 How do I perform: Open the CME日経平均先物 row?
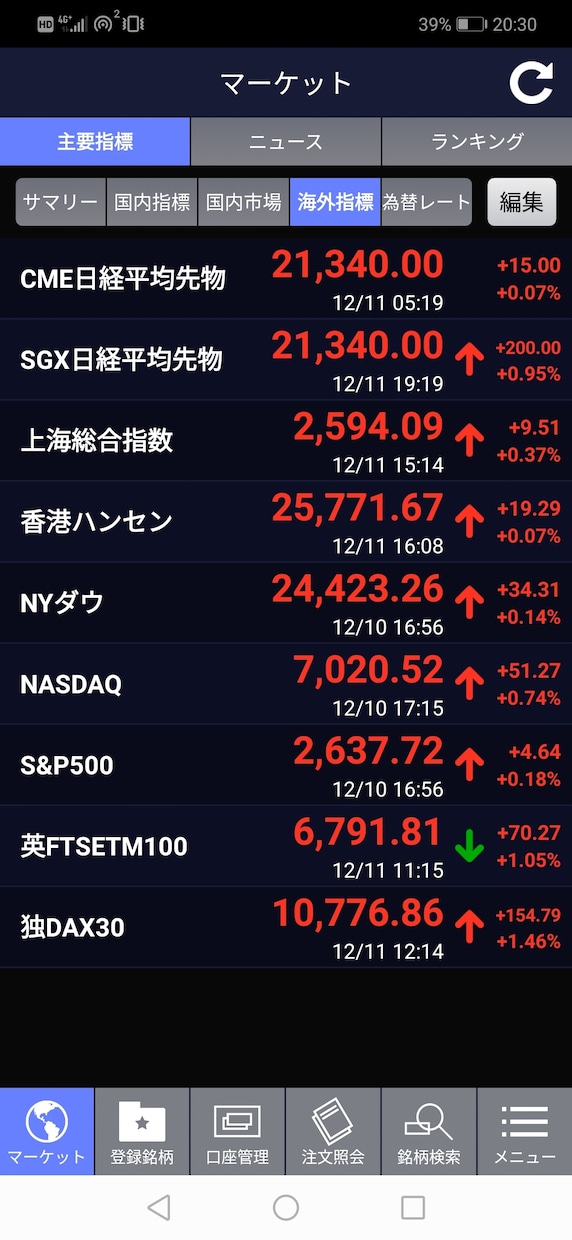point(286,279)
